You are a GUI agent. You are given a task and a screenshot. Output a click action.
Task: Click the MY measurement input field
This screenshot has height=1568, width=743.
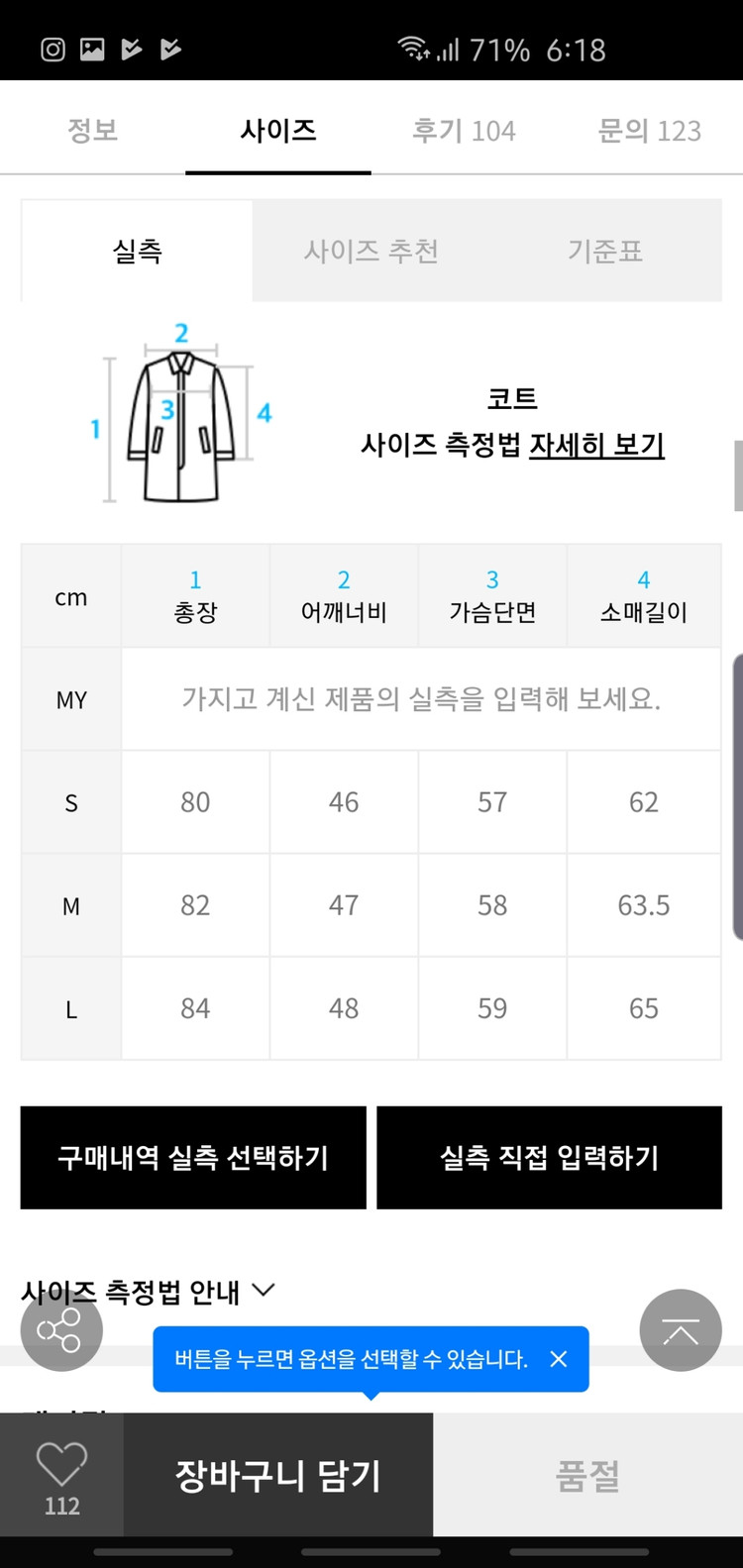click(421, 699)
